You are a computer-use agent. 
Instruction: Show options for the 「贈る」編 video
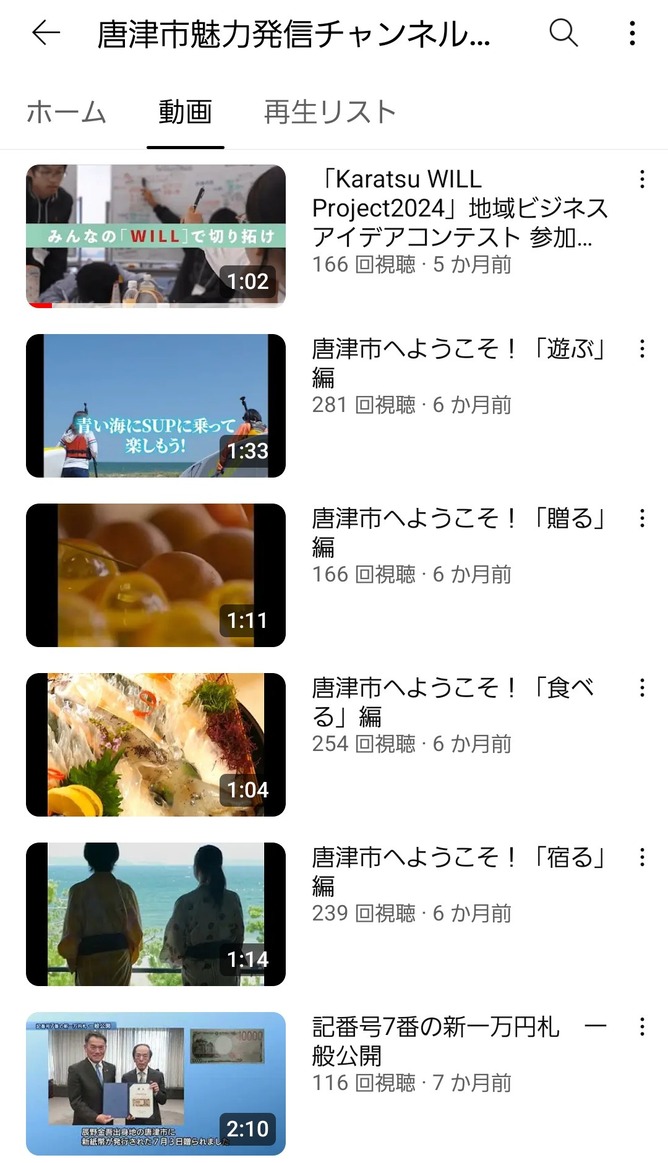coord(642,519)
